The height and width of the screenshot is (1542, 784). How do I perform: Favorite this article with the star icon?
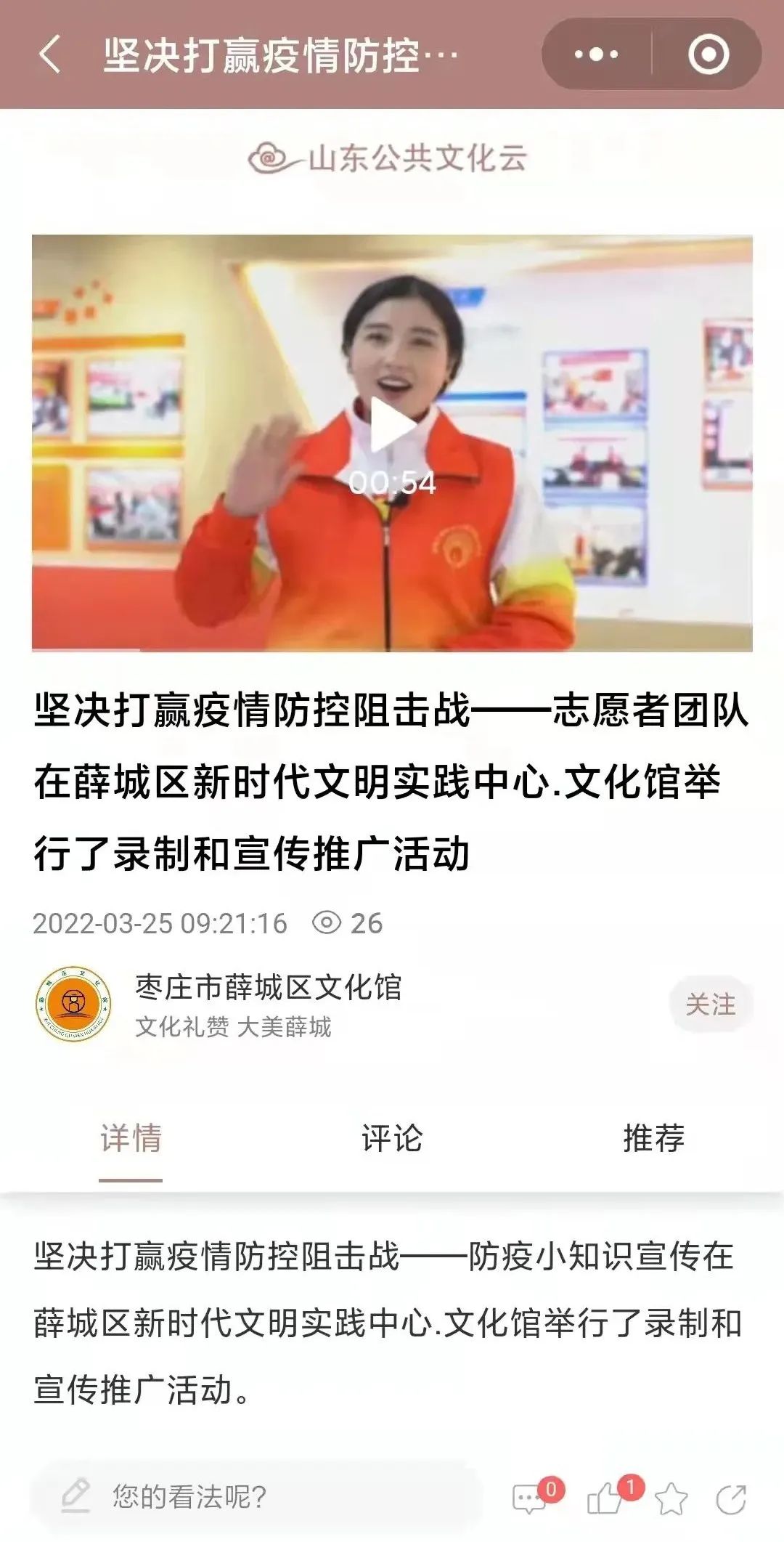[x=671, y=1499]
